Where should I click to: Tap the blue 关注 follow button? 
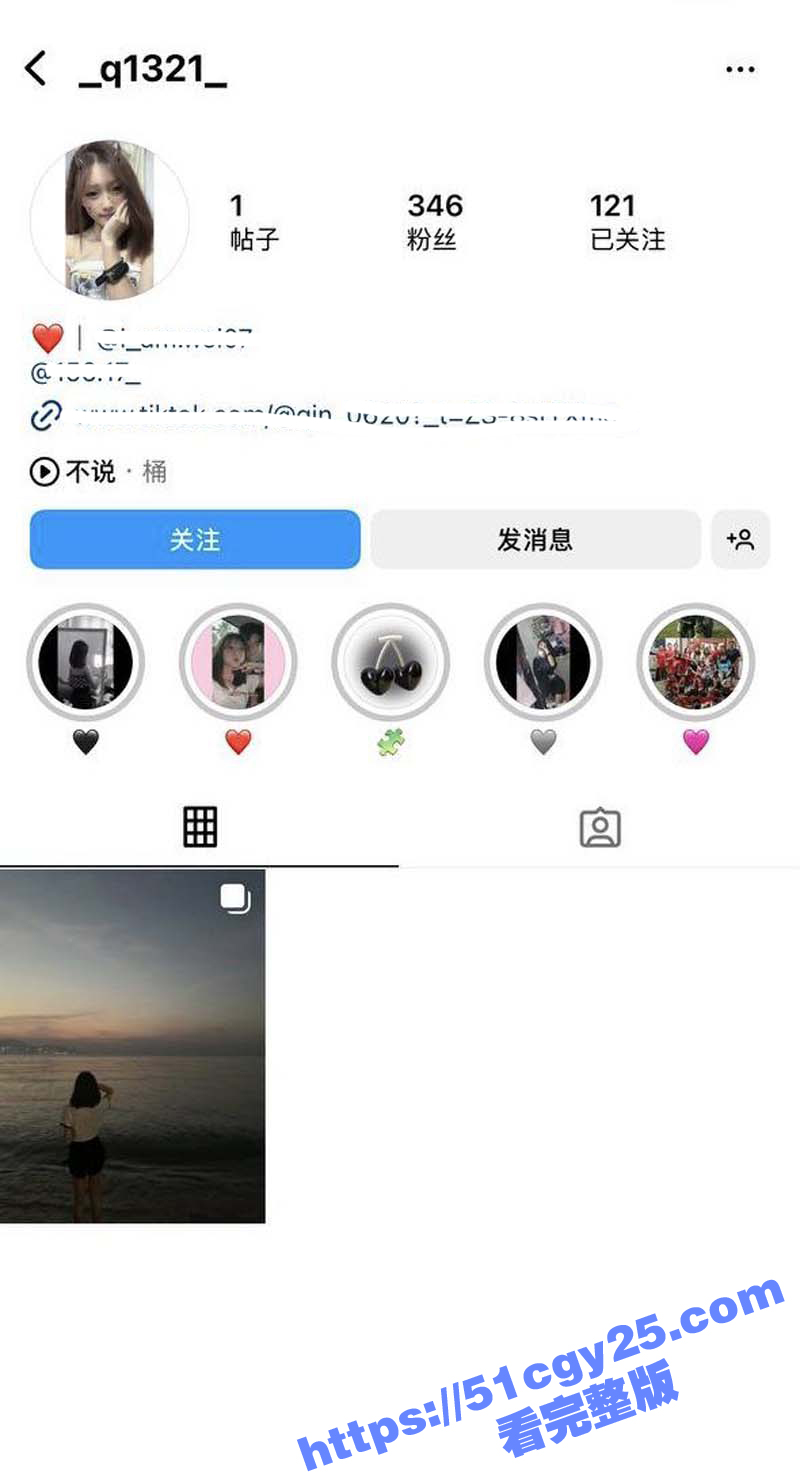[195, 540]
